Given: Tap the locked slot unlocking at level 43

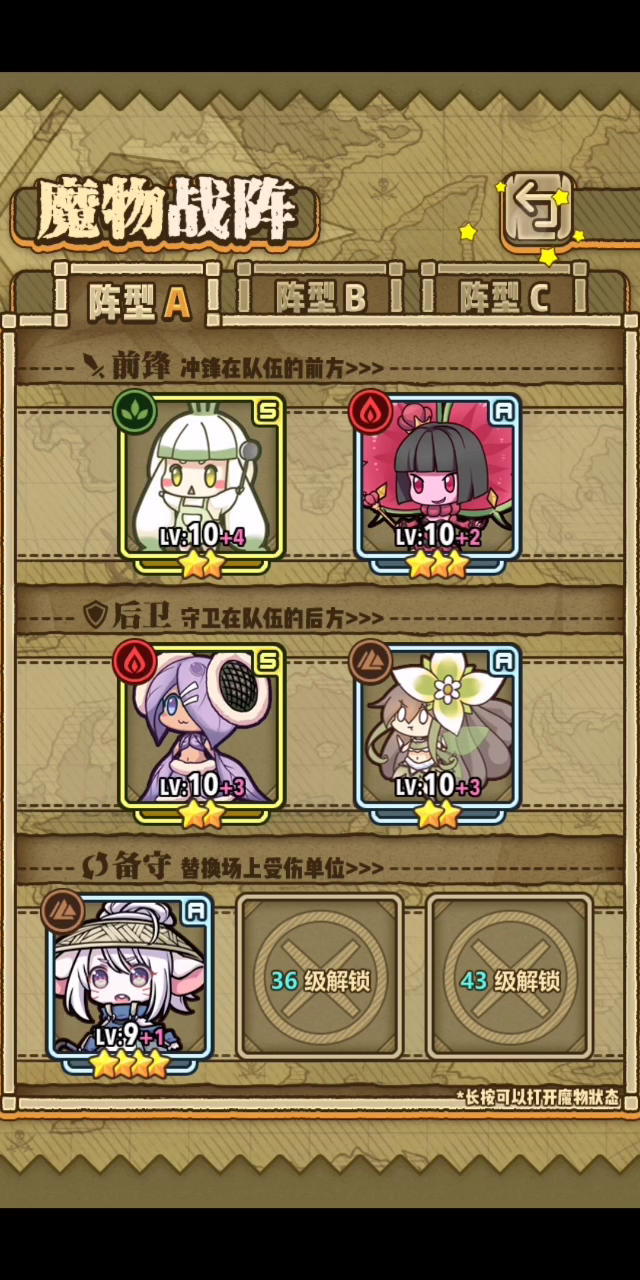Looking at the screenshot, I should [x=510, y=978].
